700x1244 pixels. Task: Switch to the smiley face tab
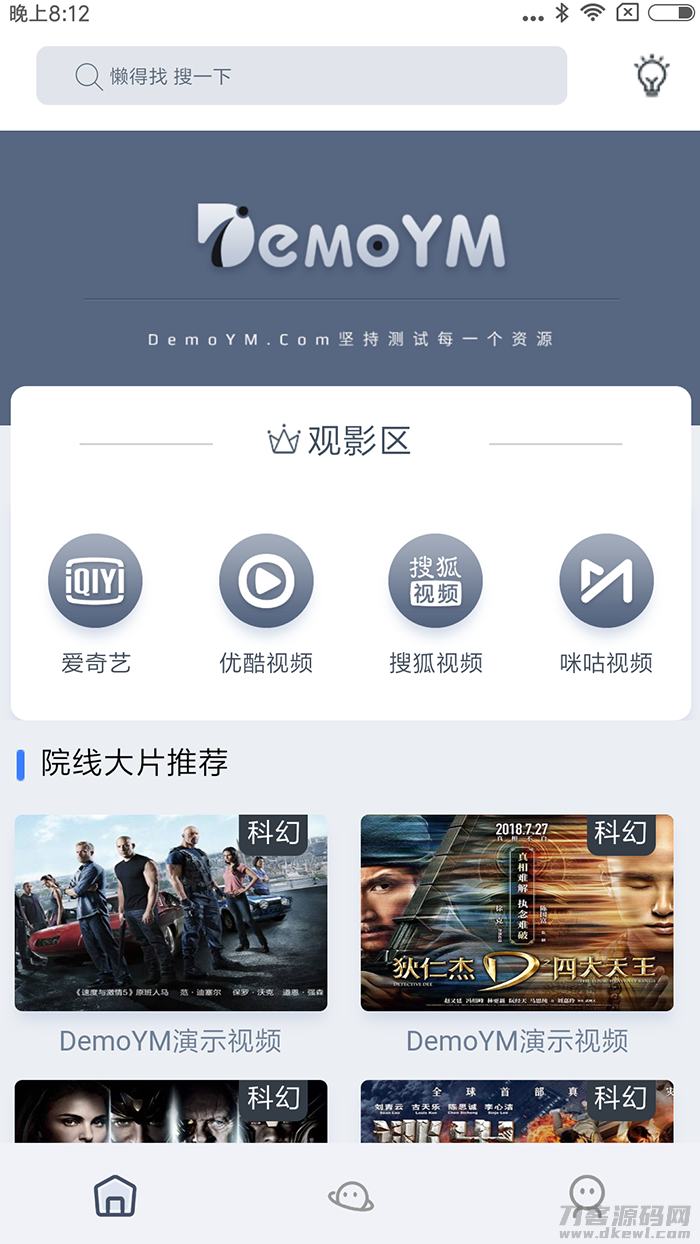click(587, 1194)
